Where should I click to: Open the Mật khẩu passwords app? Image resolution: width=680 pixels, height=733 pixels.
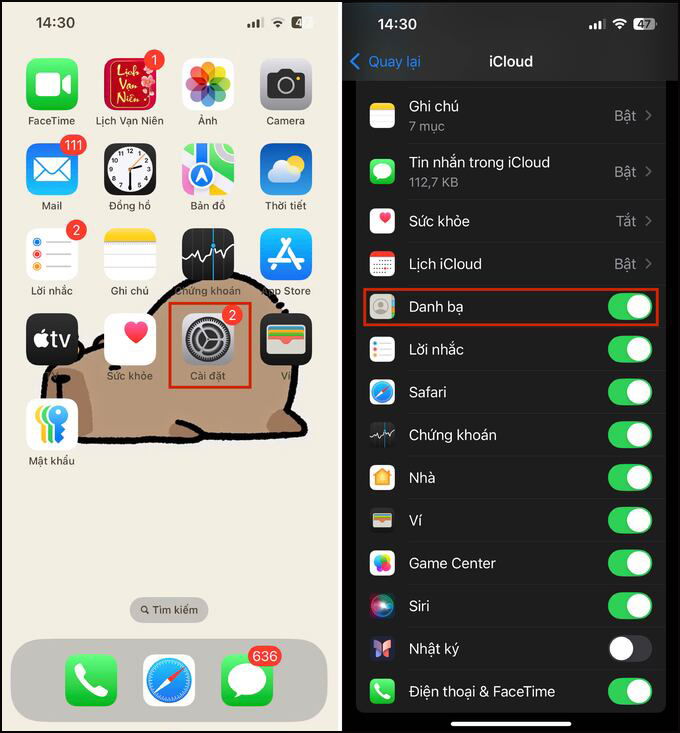(x=52, y=425)
